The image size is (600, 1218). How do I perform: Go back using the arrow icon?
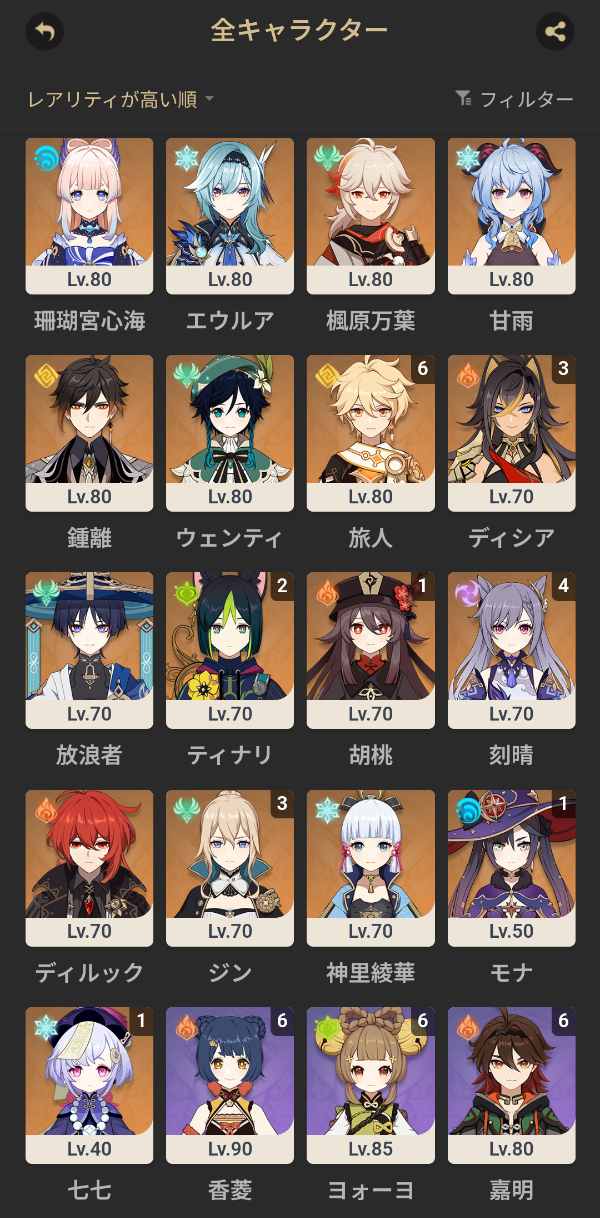[x=44, y=31]
